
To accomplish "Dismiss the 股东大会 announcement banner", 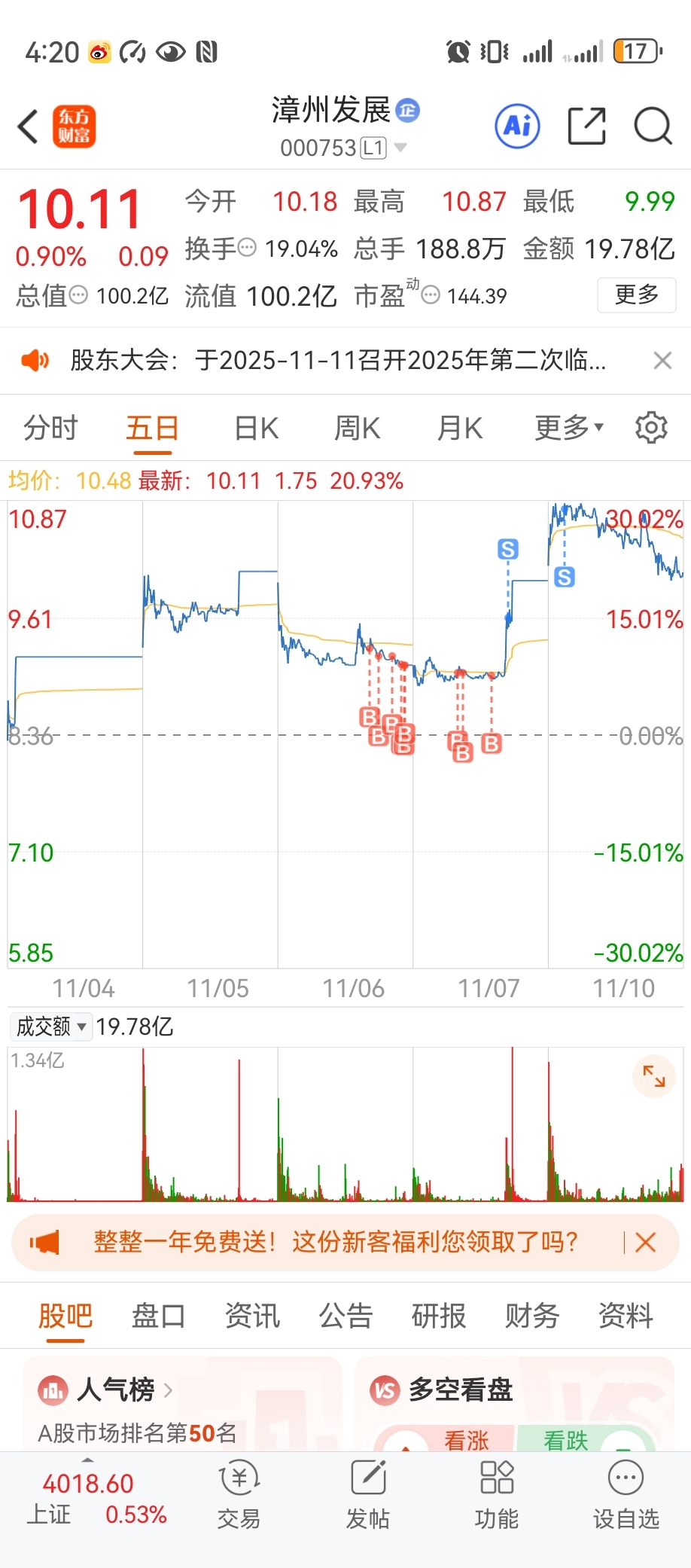I will coord(662,361).
